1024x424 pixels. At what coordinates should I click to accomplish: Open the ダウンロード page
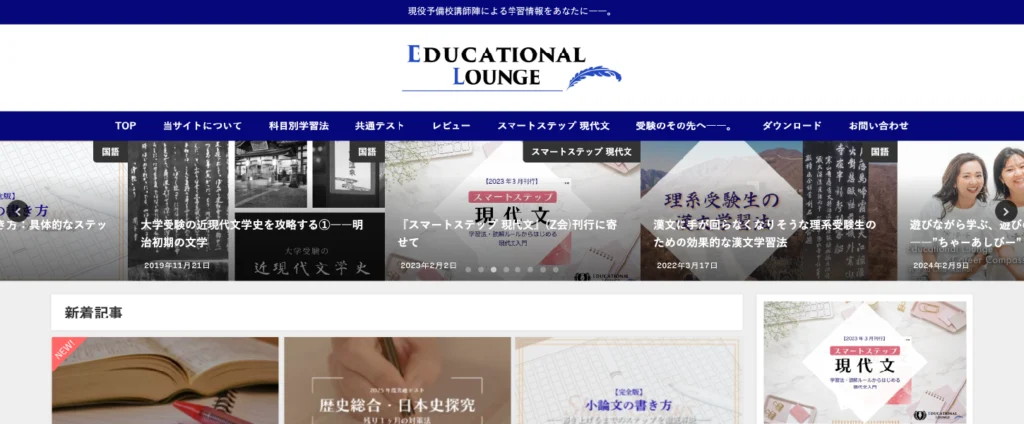pyautogui.click(x=792, y=126)
